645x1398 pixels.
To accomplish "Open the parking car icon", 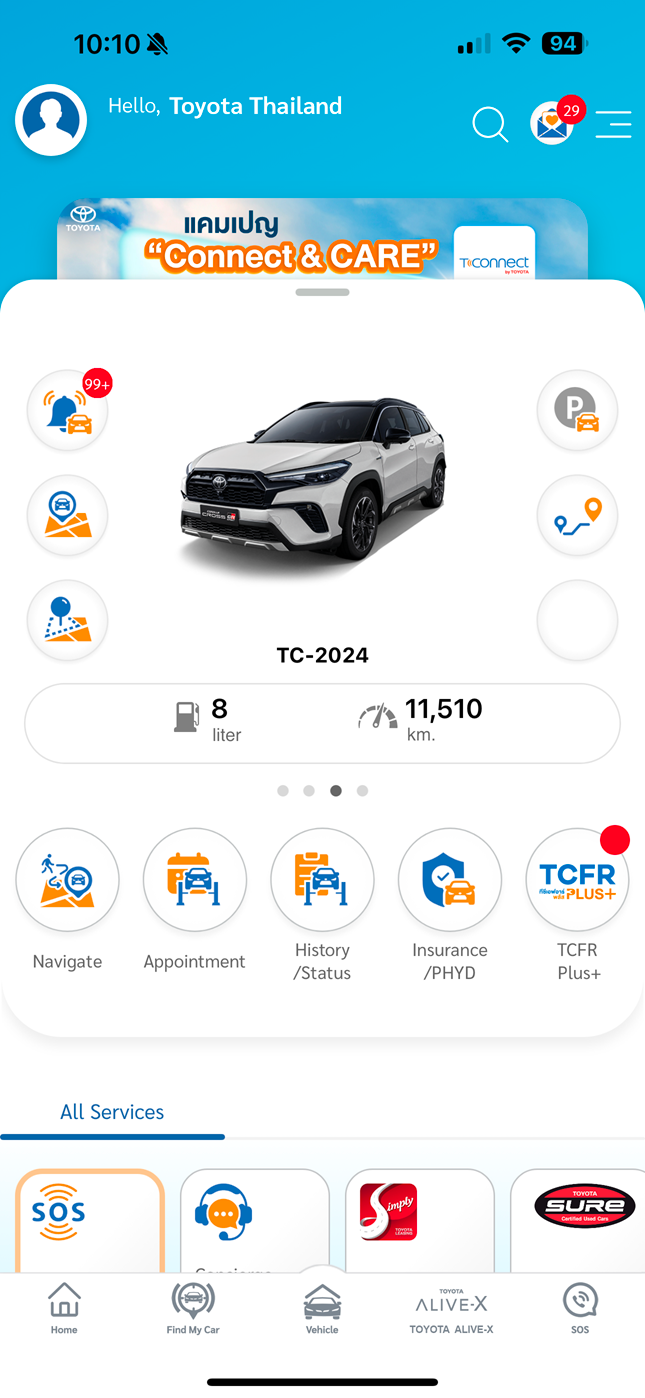I will click(577, 410).
